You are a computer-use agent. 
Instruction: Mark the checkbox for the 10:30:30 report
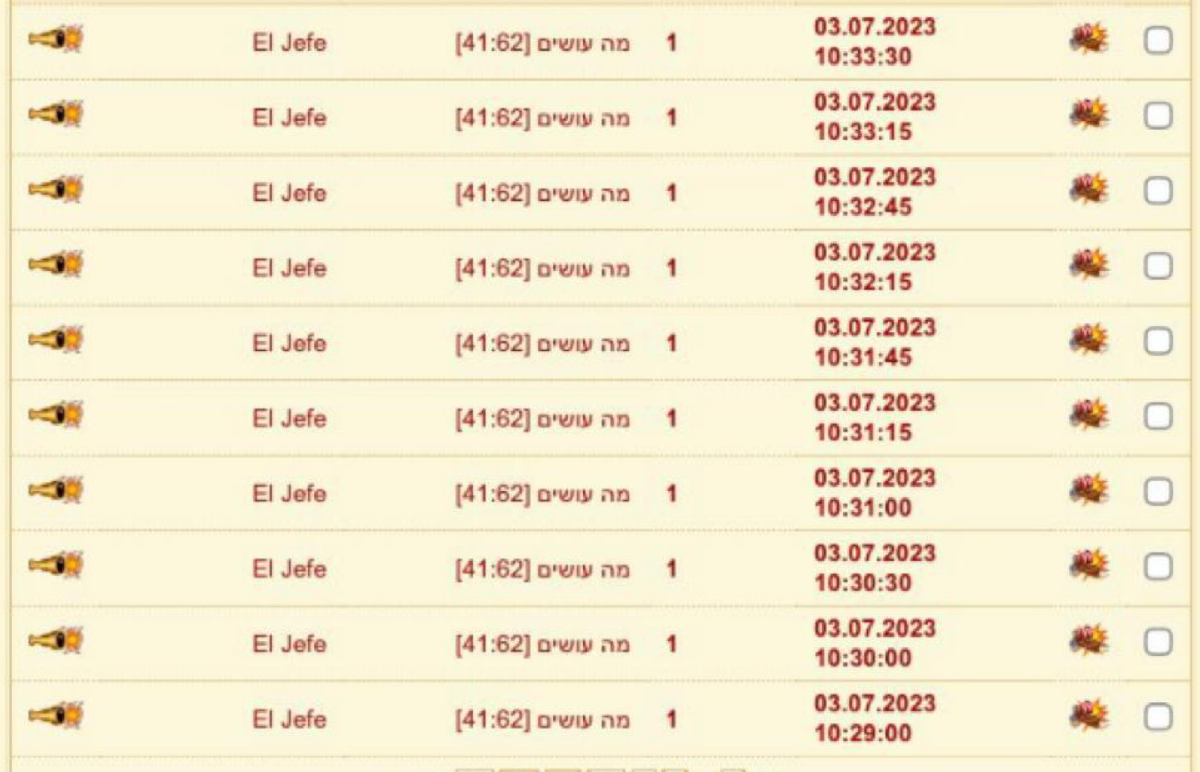(1157, 567)
